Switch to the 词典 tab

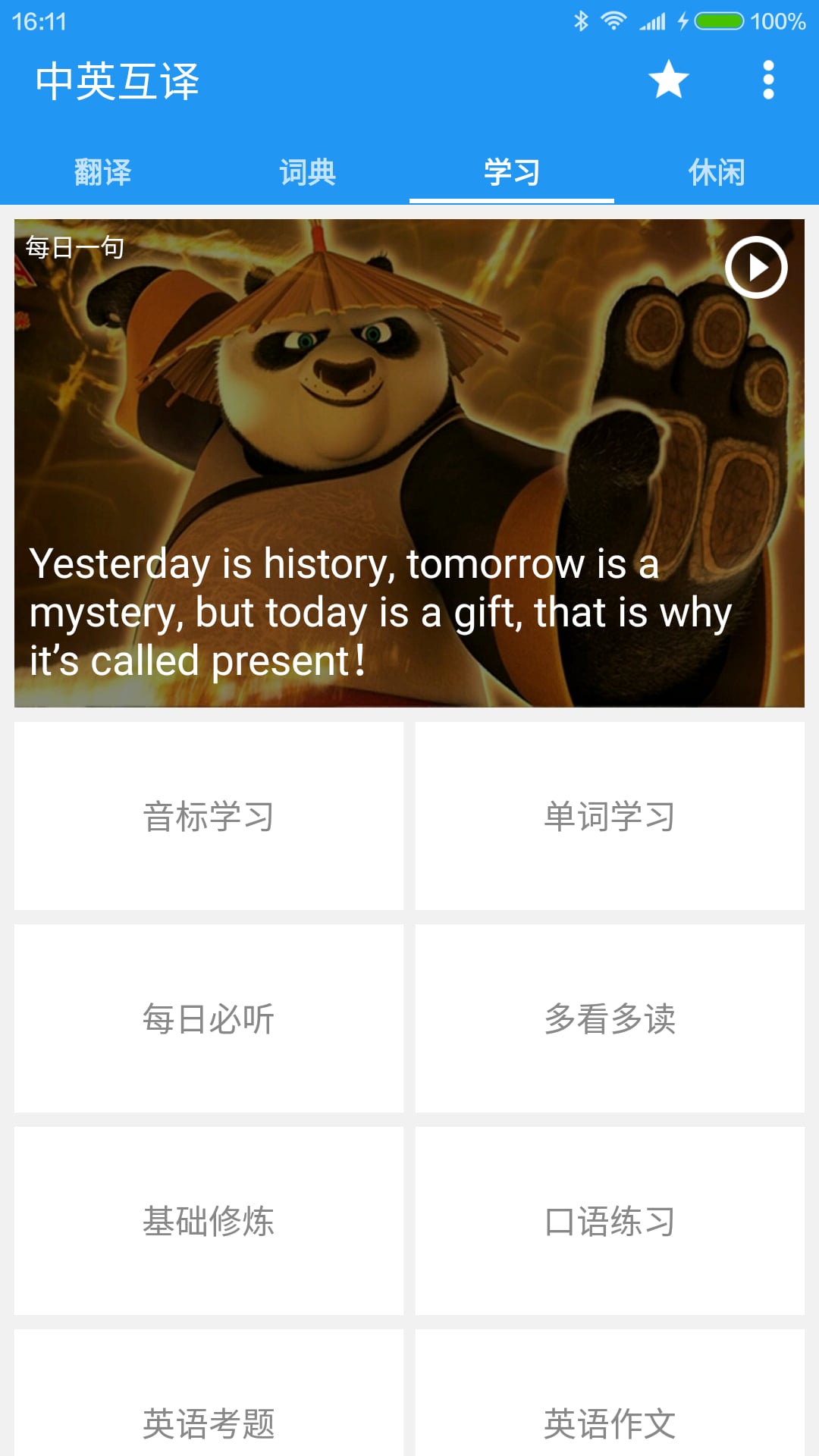[307, 172]
